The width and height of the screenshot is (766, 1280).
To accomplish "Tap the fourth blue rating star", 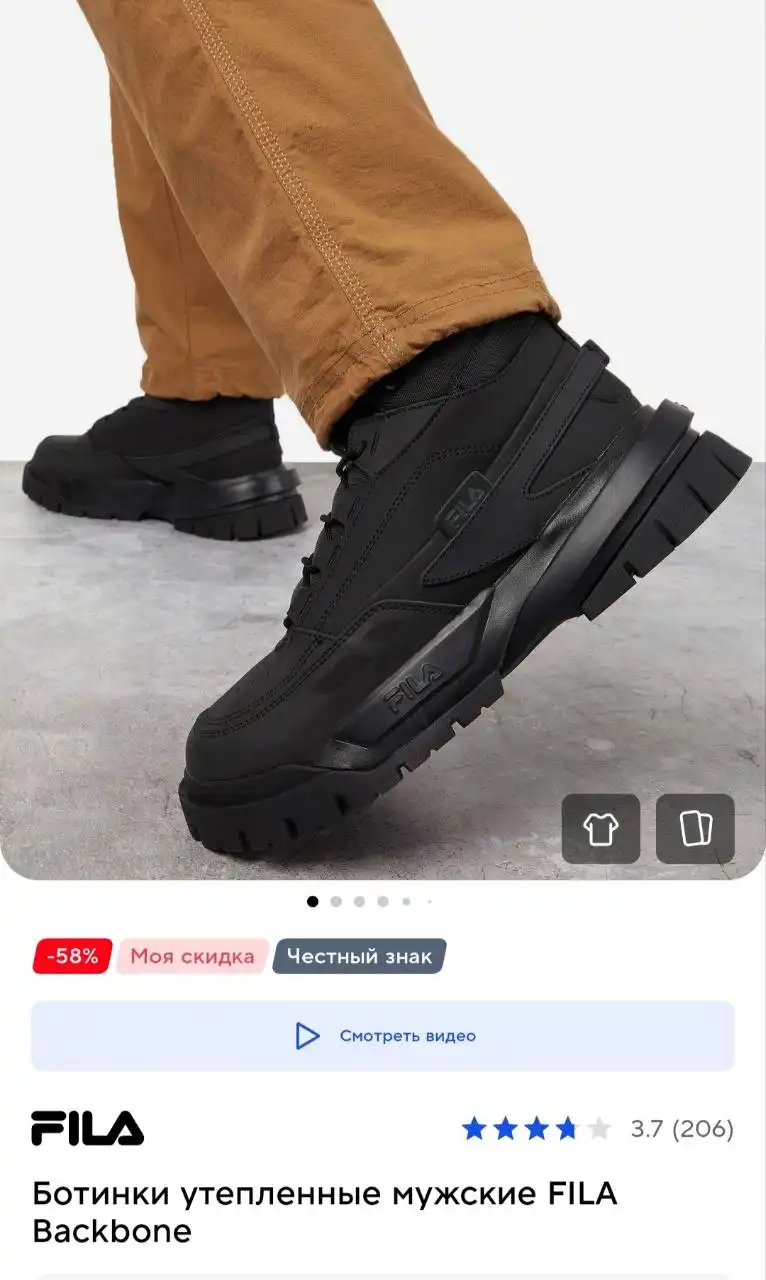I will [x=568, y=1130].
